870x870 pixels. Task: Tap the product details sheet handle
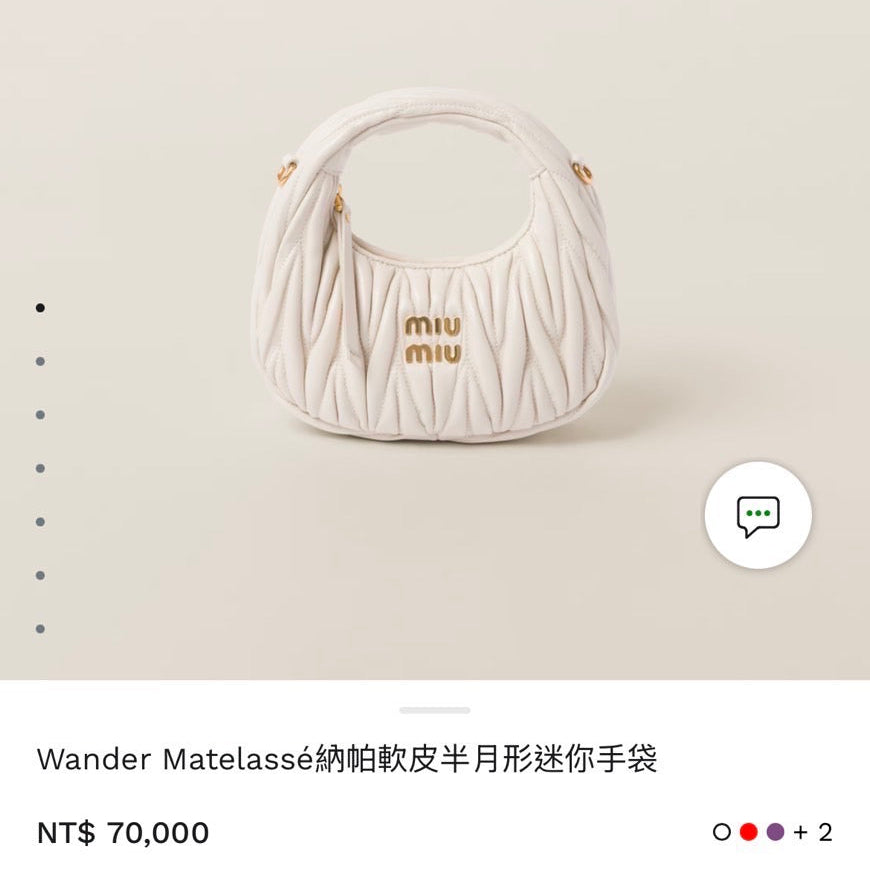pos(434,710)
